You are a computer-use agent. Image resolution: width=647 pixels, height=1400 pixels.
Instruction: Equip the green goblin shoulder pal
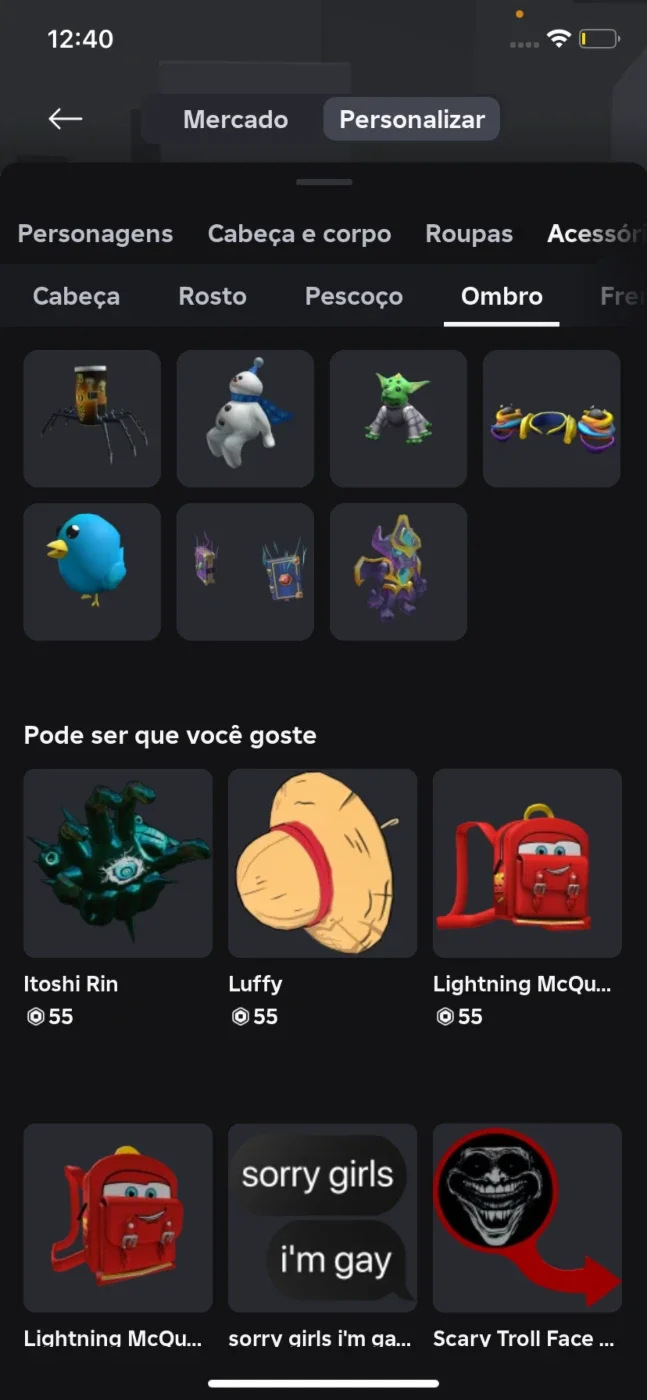point(398,418)
